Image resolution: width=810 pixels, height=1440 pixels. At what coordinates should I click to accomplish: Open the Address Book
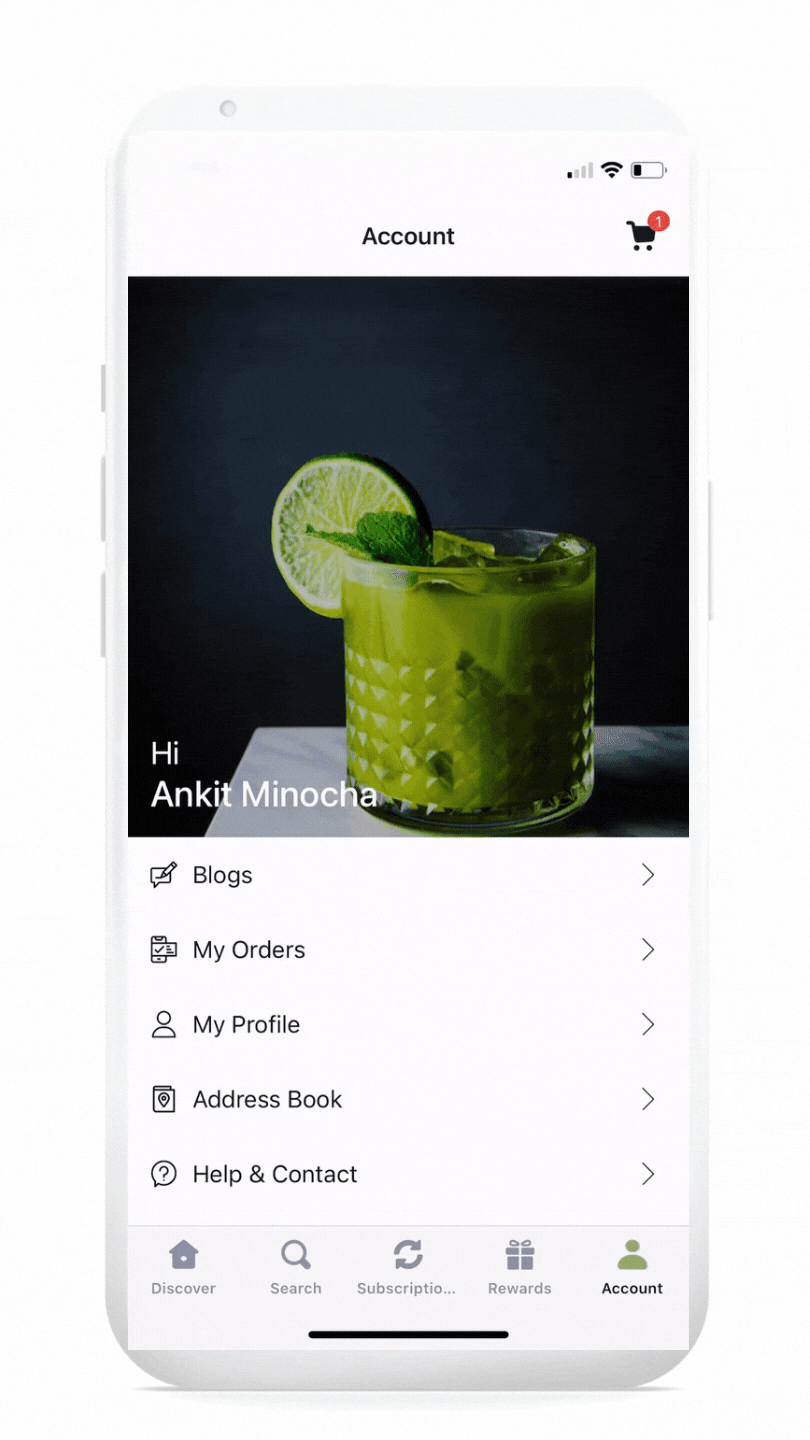pyautogui.click(x=406, y=1100)
